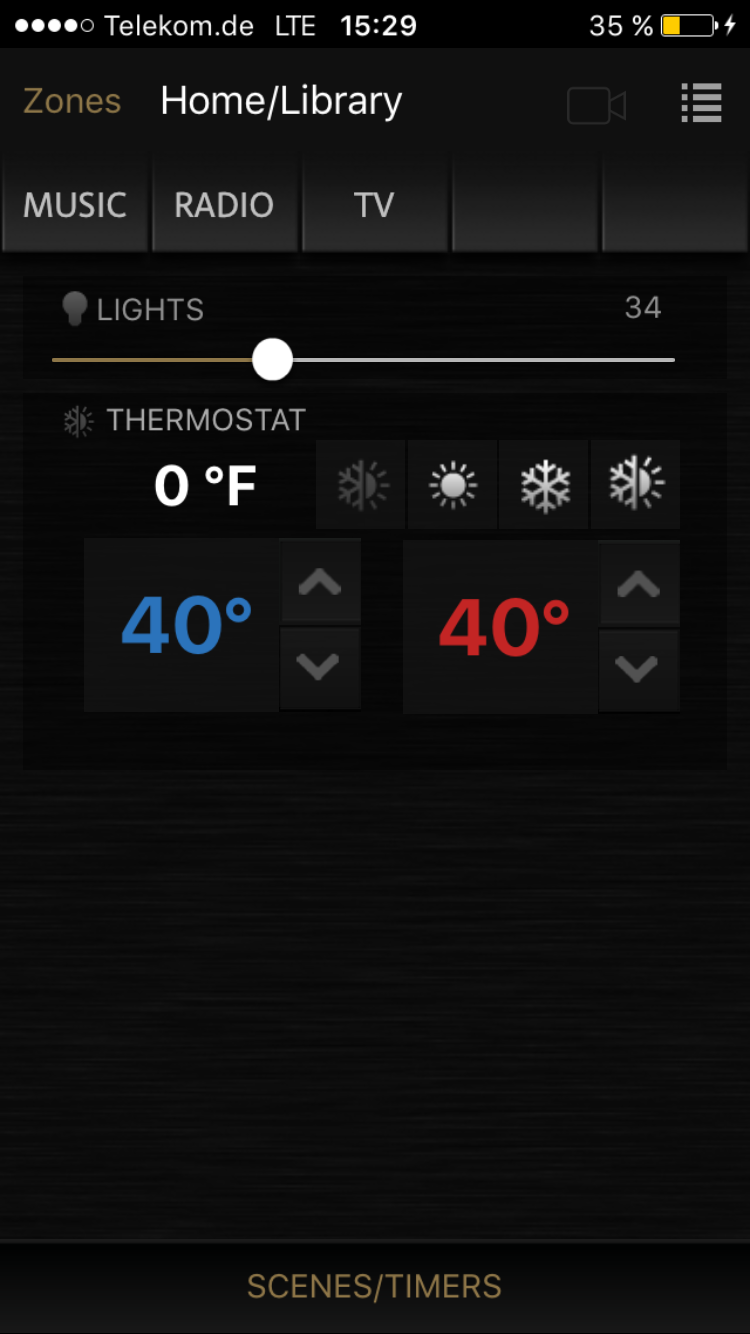Tap the LIGHTS brightness slider knob
This screenshot has height=1334, width=750.
(x=272, y=359)
